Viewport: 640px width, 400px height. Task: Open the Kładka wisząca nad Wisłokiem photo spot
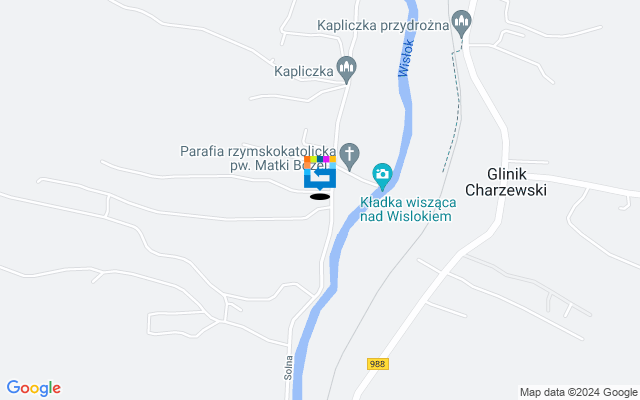coord(382,176)
